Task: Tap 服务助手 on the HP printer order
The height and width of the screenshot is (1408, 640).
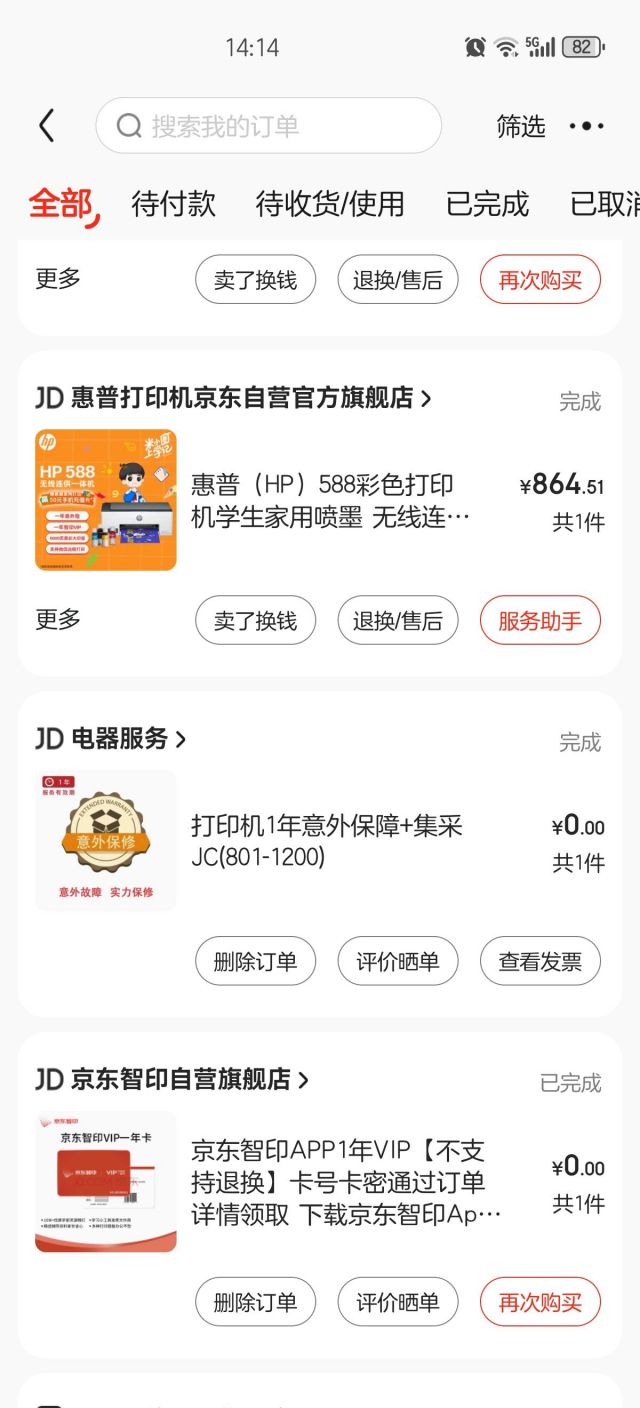Action: click(x=540, y=621)
